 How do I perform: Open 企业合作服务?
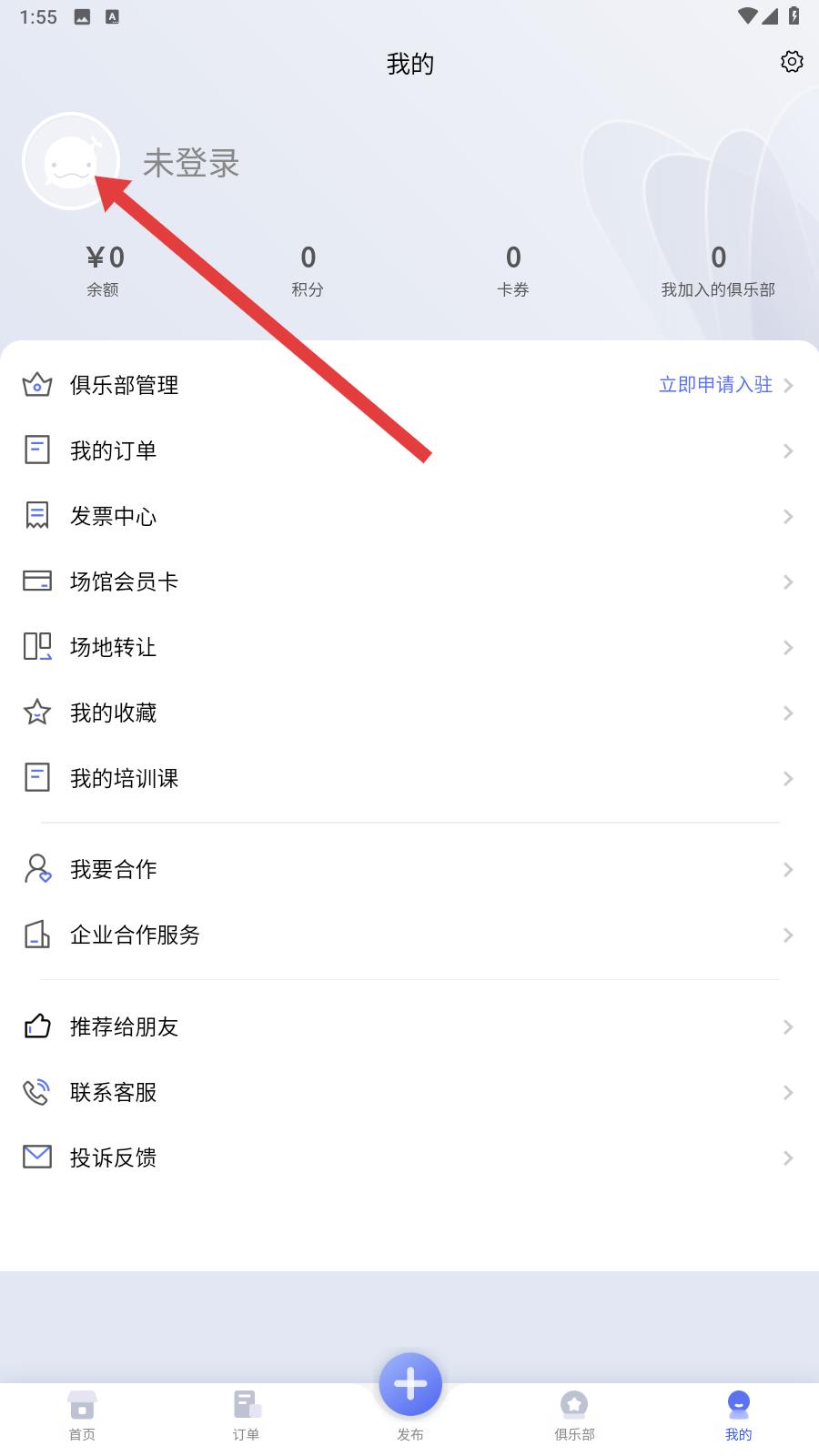[x=409, y=935]
